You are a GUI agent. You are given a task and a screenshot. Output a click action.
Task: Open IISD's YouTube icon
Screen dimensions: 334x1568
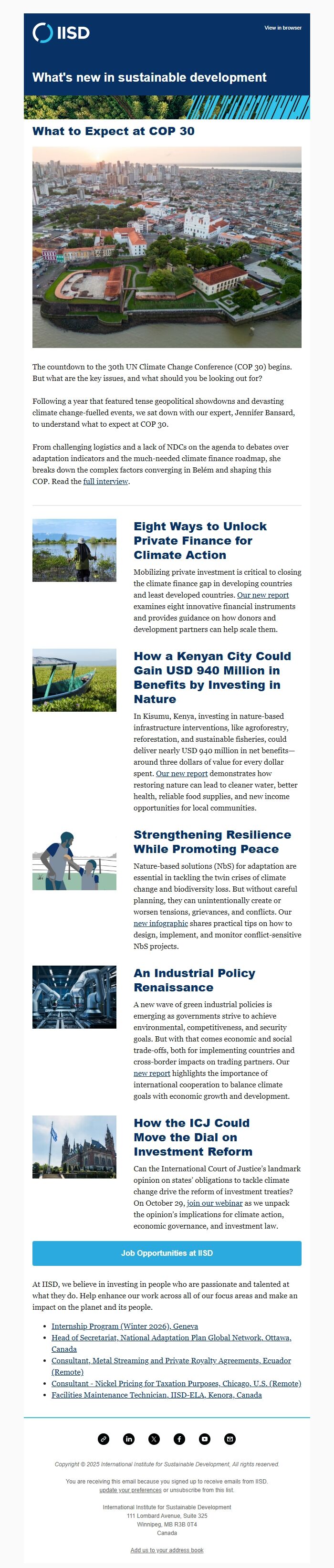pos(204,1439)
